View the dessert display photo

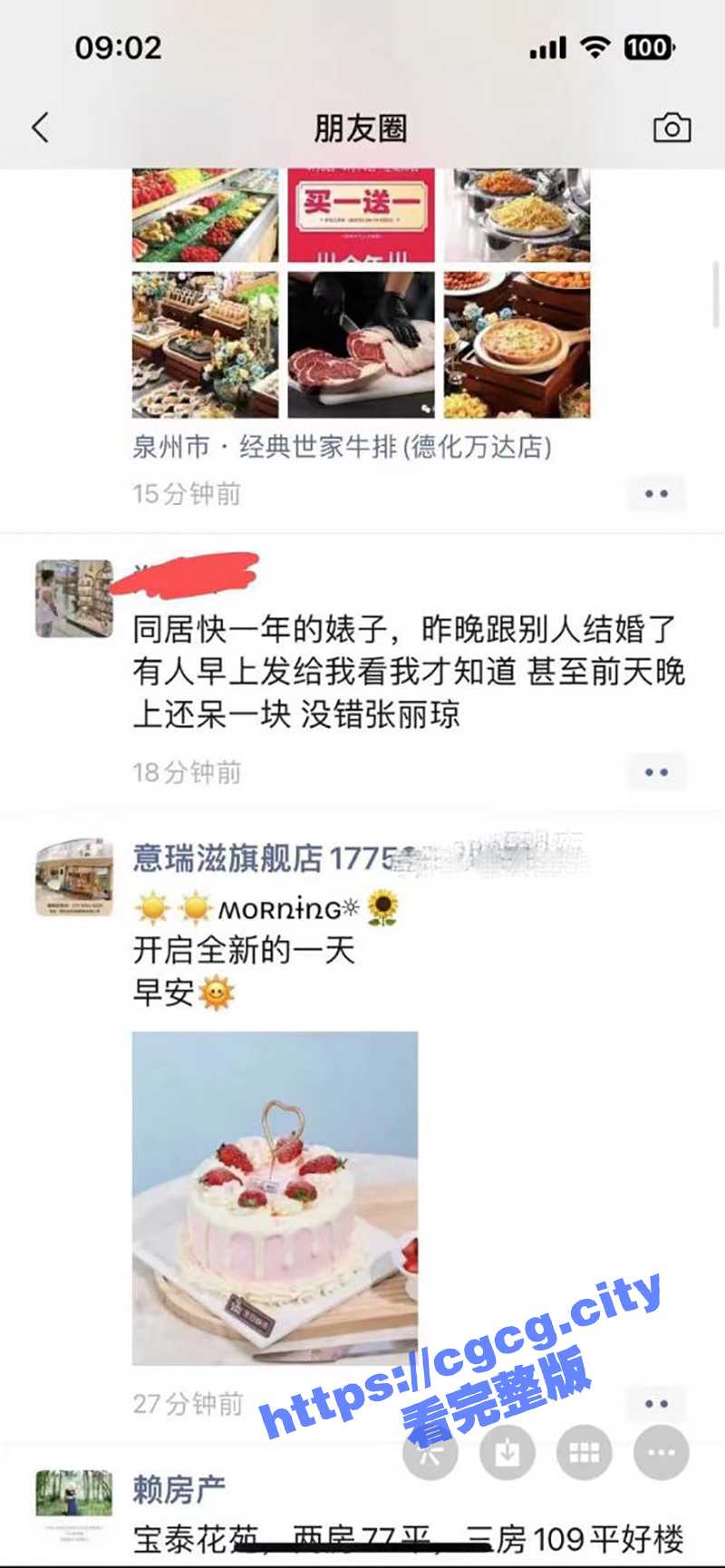(205, 345)
